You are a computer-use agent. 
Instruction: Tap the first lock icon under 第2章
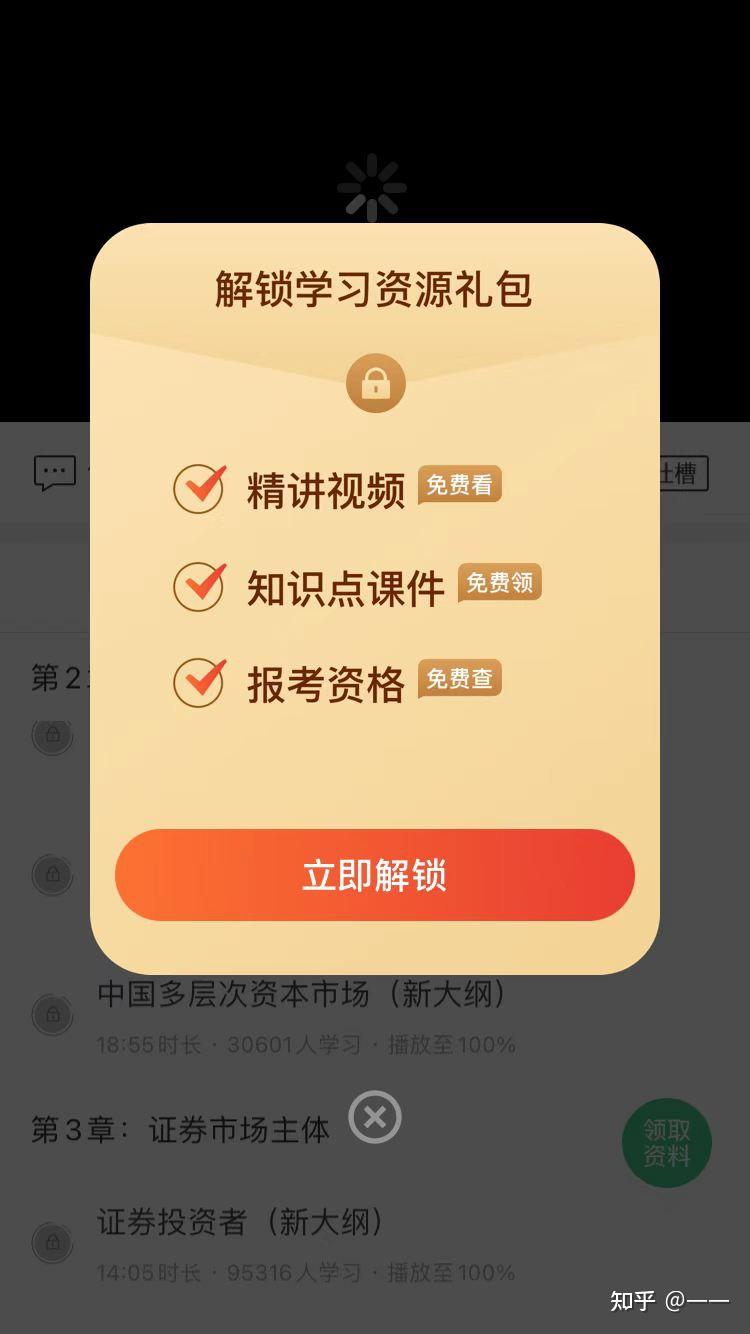(x=52, y=735)
